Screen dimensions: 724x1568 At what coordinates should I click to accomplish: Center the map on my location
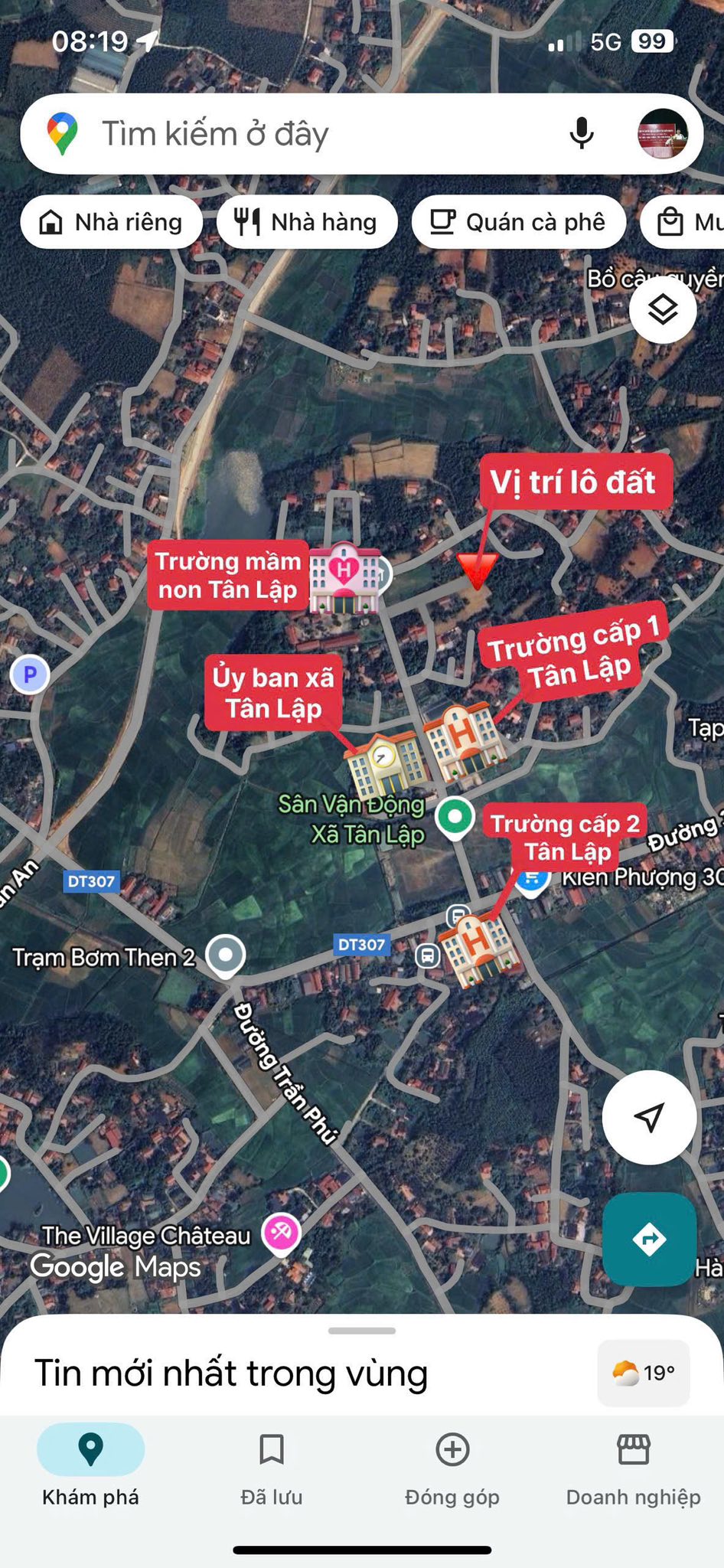(649, 1117)
